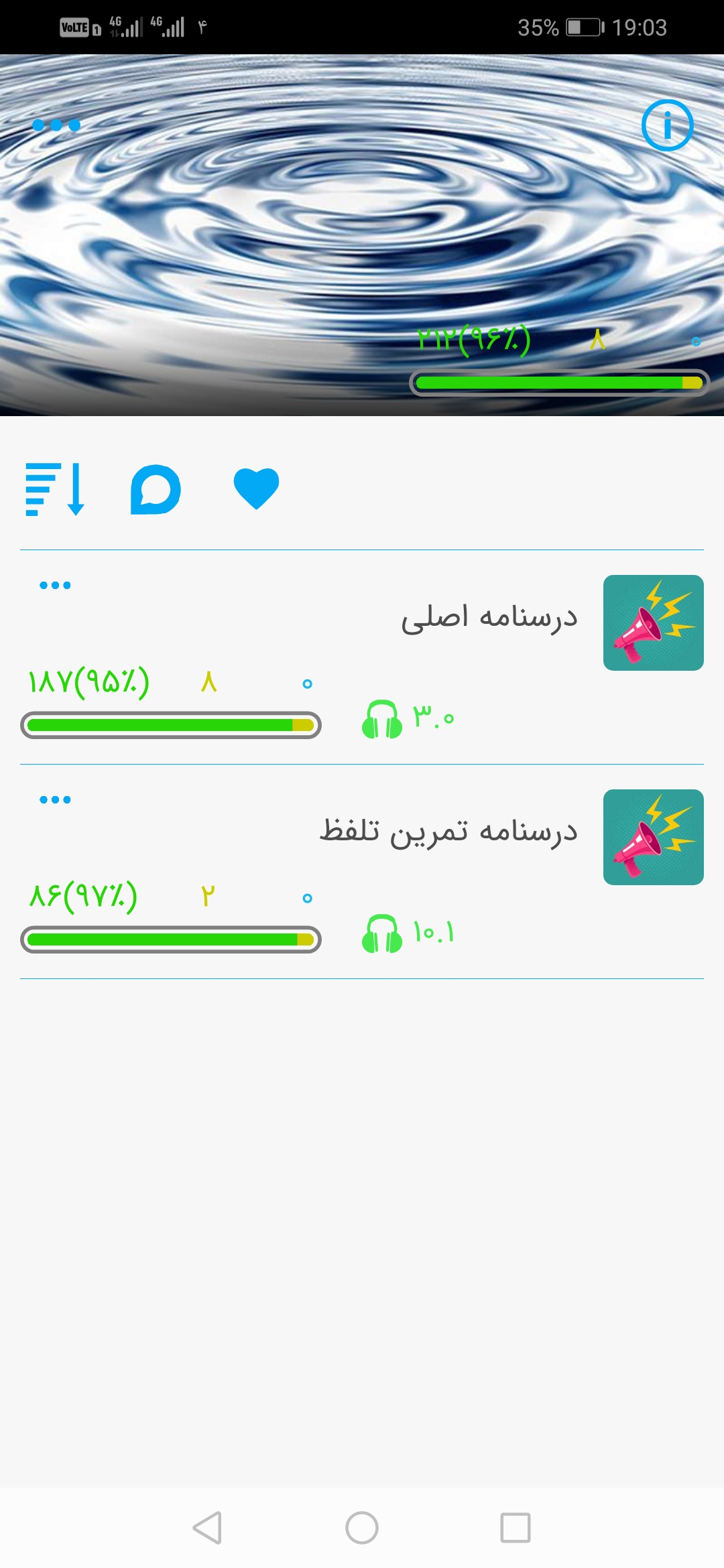Open the three-dot menu for درسنامه اصلی

[55, 585]
